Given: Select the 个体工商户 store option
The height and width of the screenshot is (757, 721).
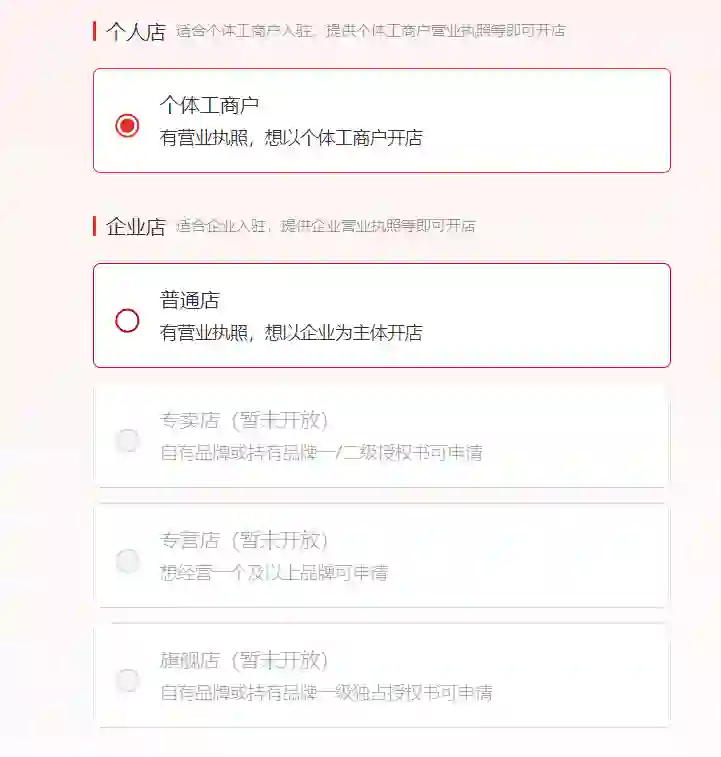Looking at the screenshot, I should pos(127,125).
